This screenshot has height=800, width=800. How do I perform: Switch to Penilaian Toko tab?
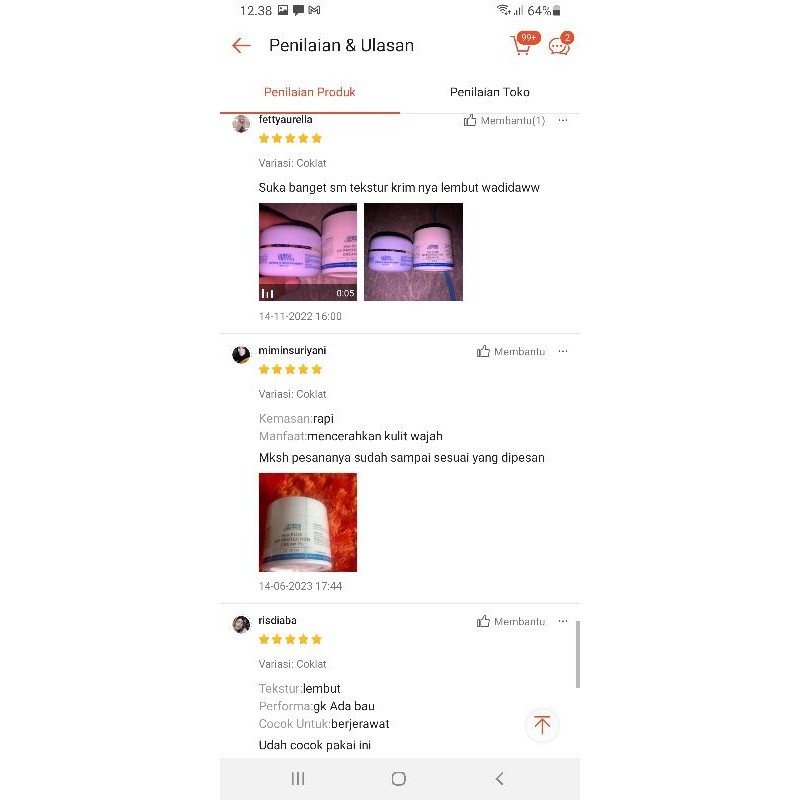tap(489, 92)
